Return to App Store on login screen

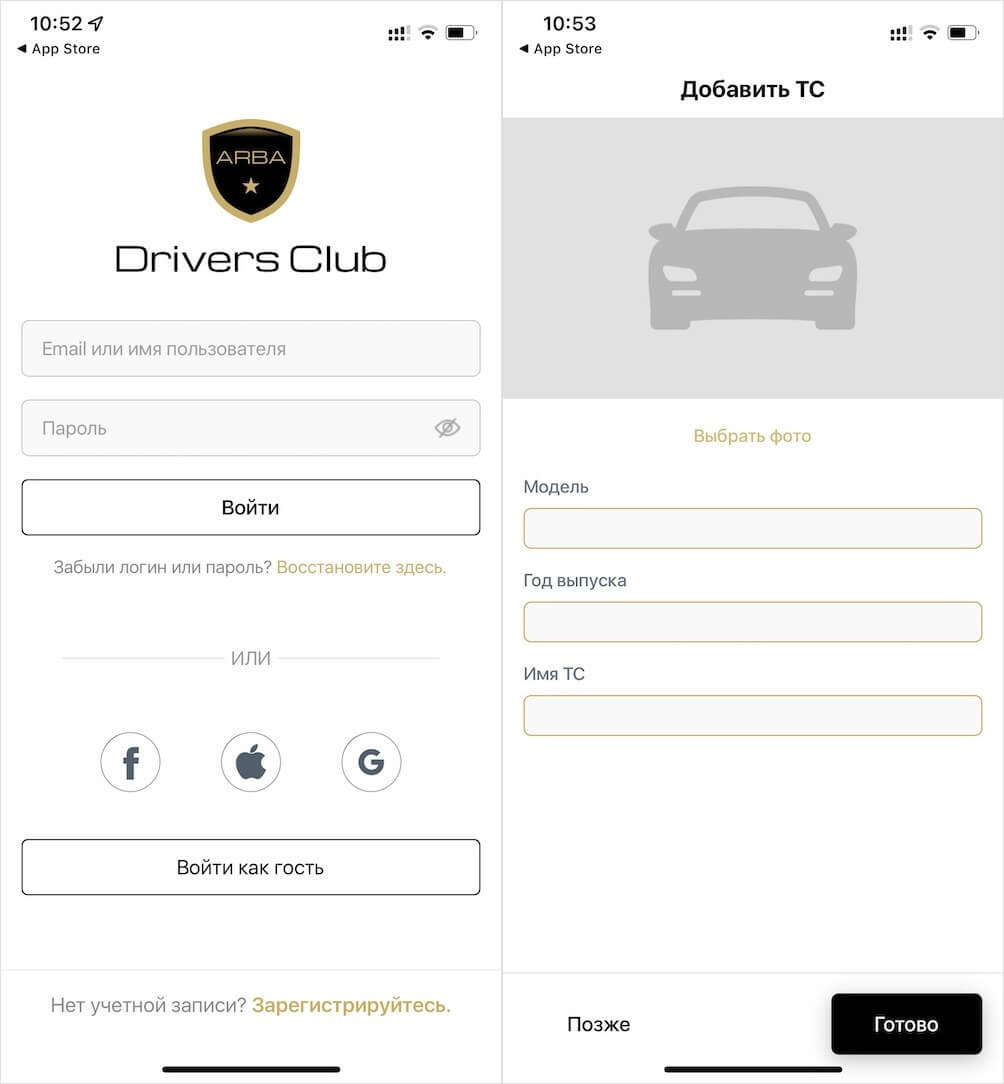pyautogui.click(x=59, y=49)
